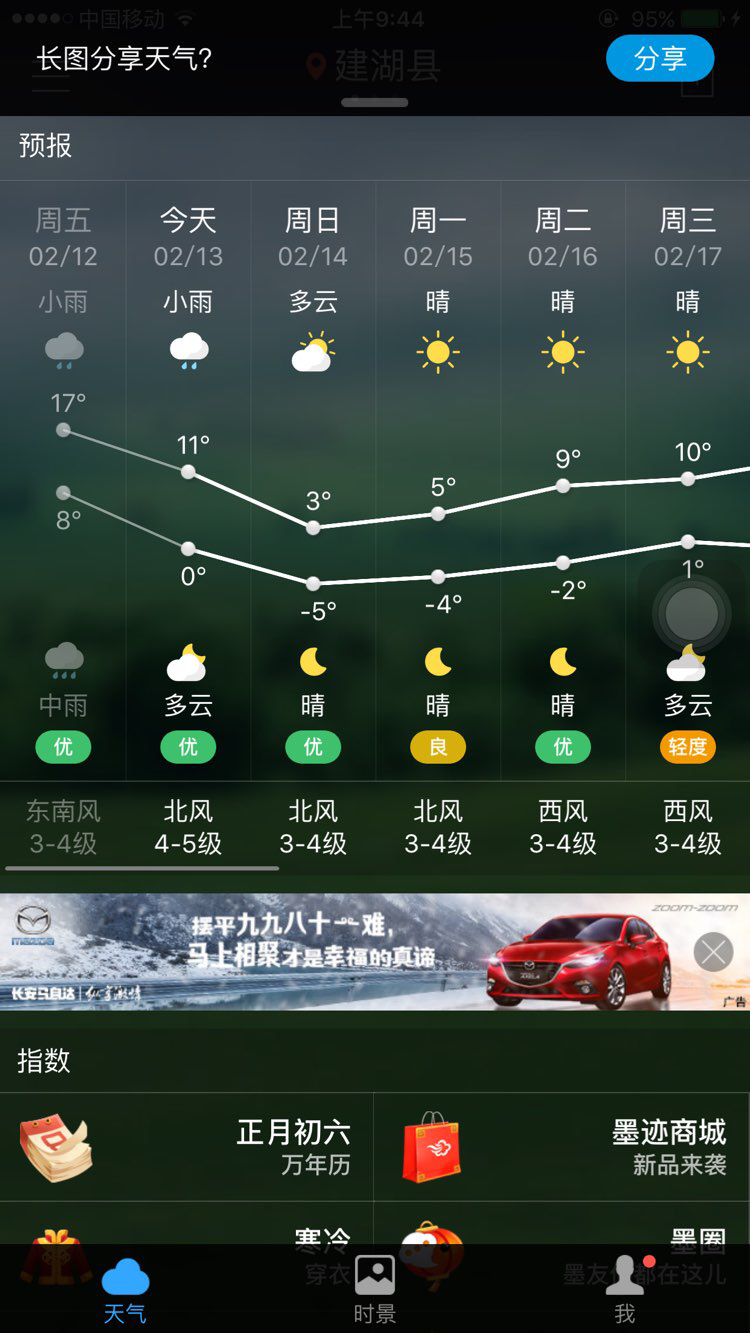Open 墨迹商城 新品来袭 store entry
This screenshot has width=750, height=1333.
(x=562, y=1147)
